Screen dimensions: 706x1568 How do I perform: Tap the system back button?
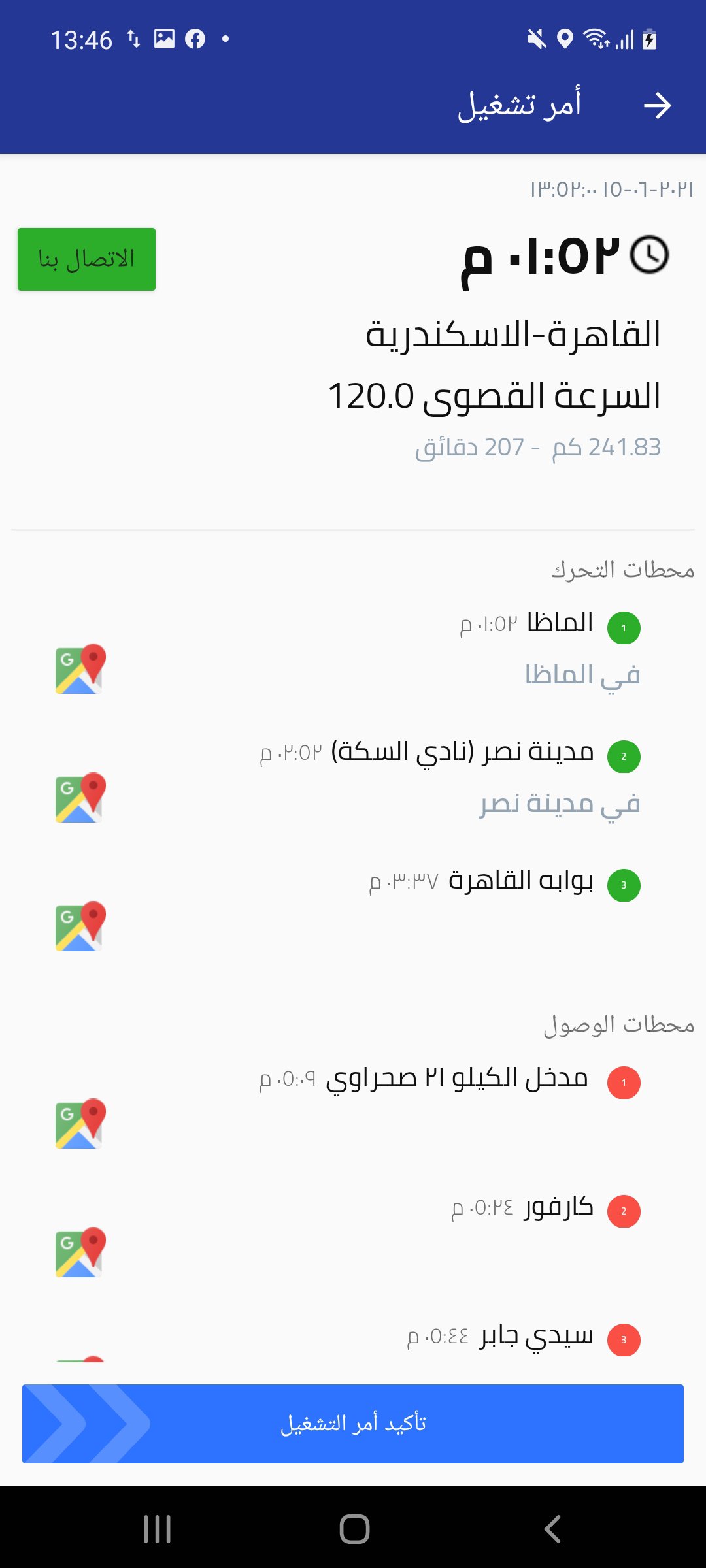pyautogui.click(x=552, y=1529)
